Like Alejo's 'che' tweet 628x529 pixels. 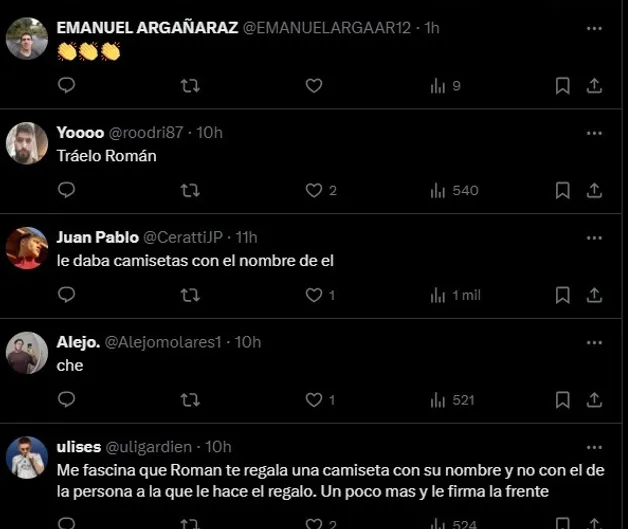coord(314,399)
